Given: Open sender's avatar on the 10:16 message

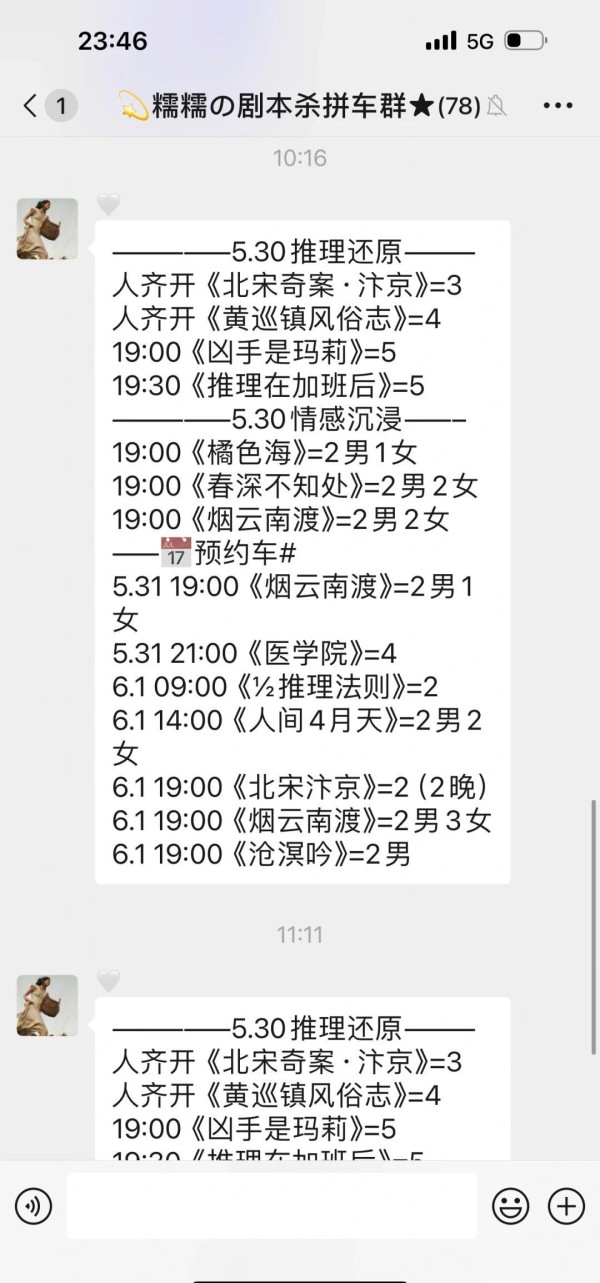Looking at the screenshot, I should click(47, 228).
